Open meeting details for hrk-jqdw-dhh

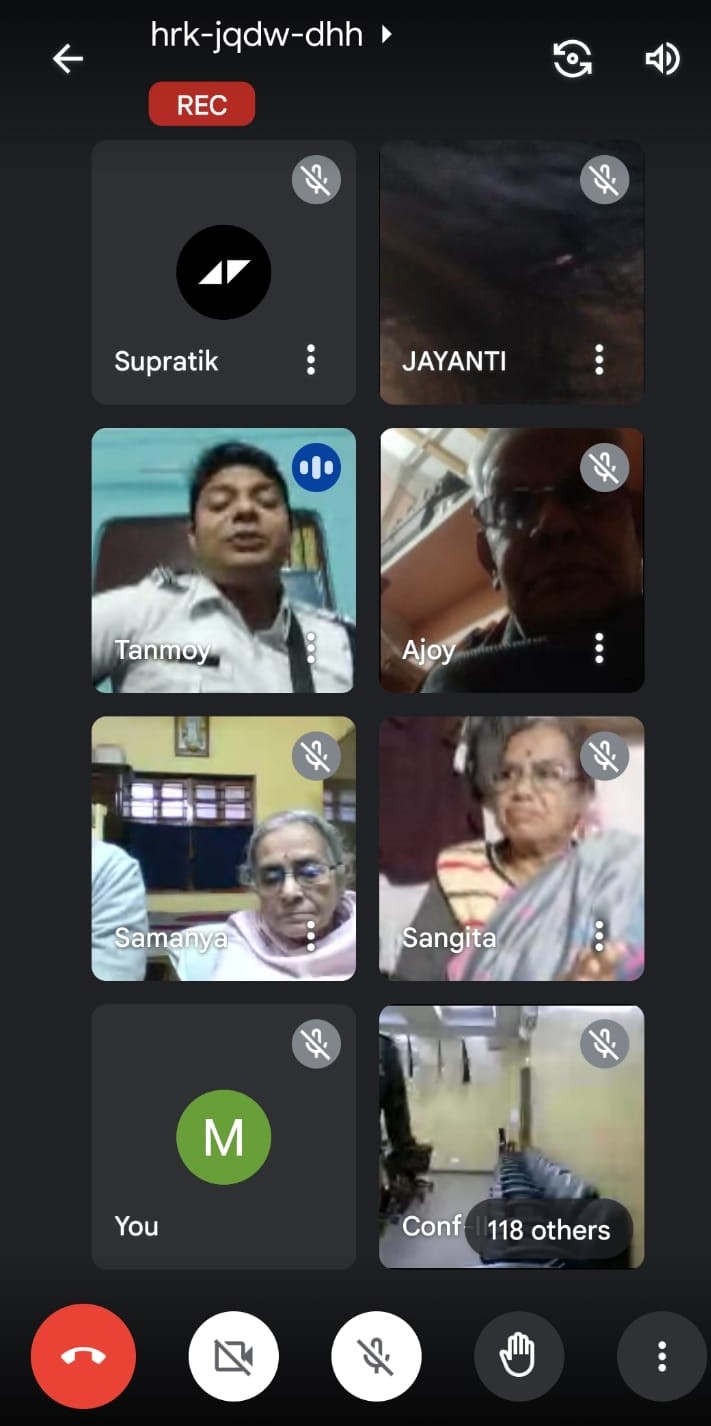point(271,35)
